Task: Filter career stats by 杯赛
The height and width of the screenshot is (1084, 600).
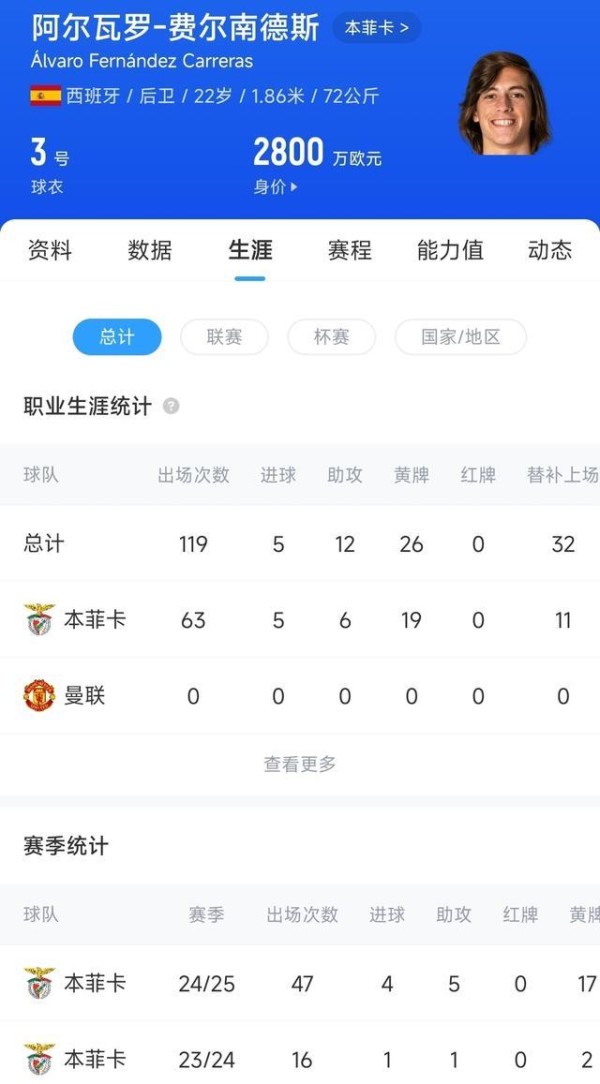Action: 331,337
